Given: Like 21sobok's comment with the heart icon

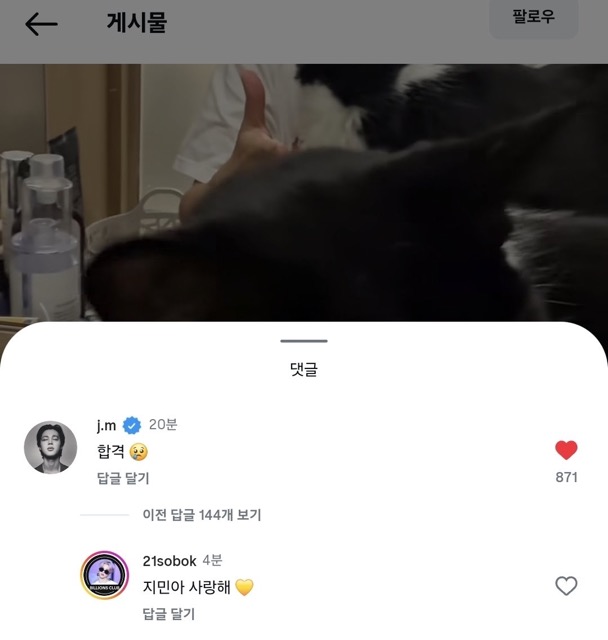Looking at the screenshot, I should [x=566, y=586].
